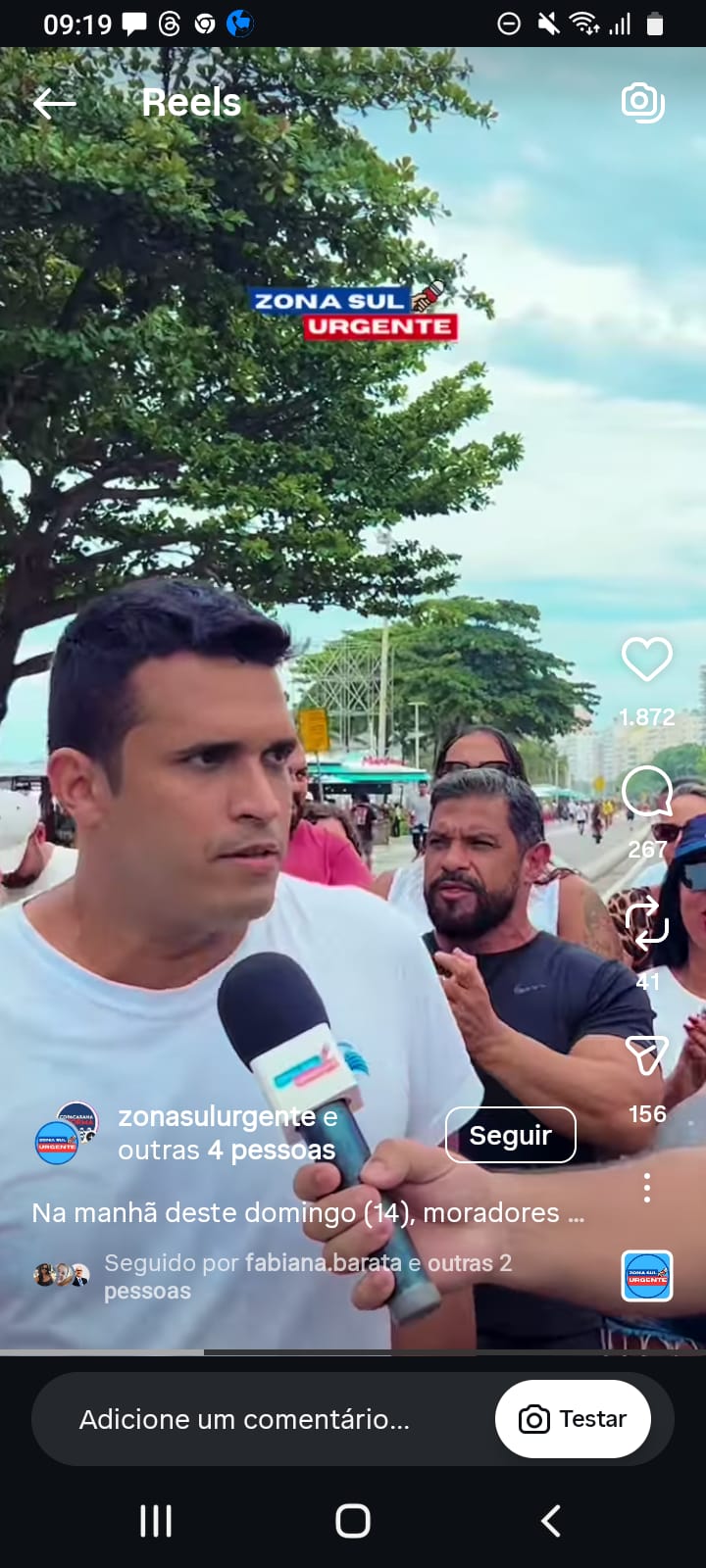Open the camera to create a reel

[643, 102]
